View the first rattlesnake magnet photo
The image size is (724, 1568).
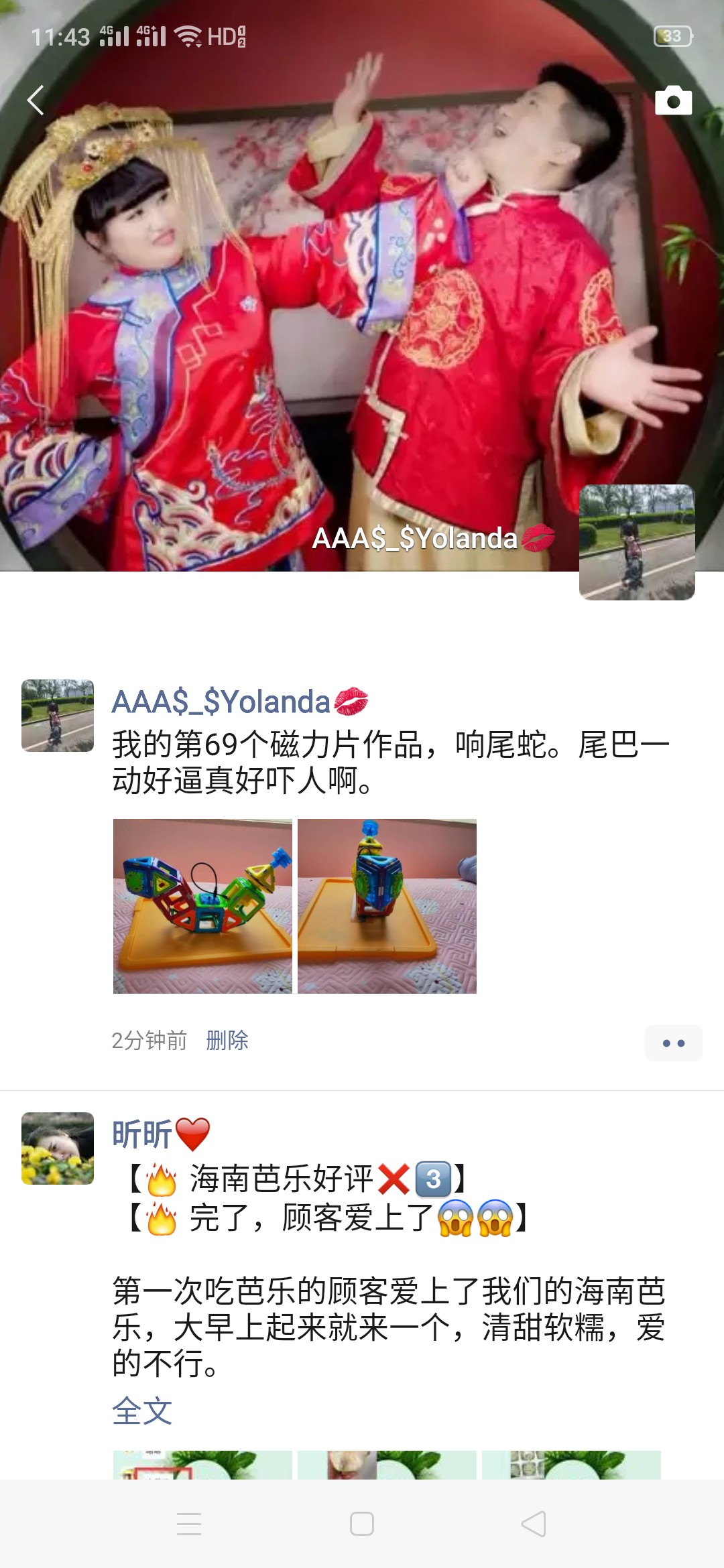point(202,906)
